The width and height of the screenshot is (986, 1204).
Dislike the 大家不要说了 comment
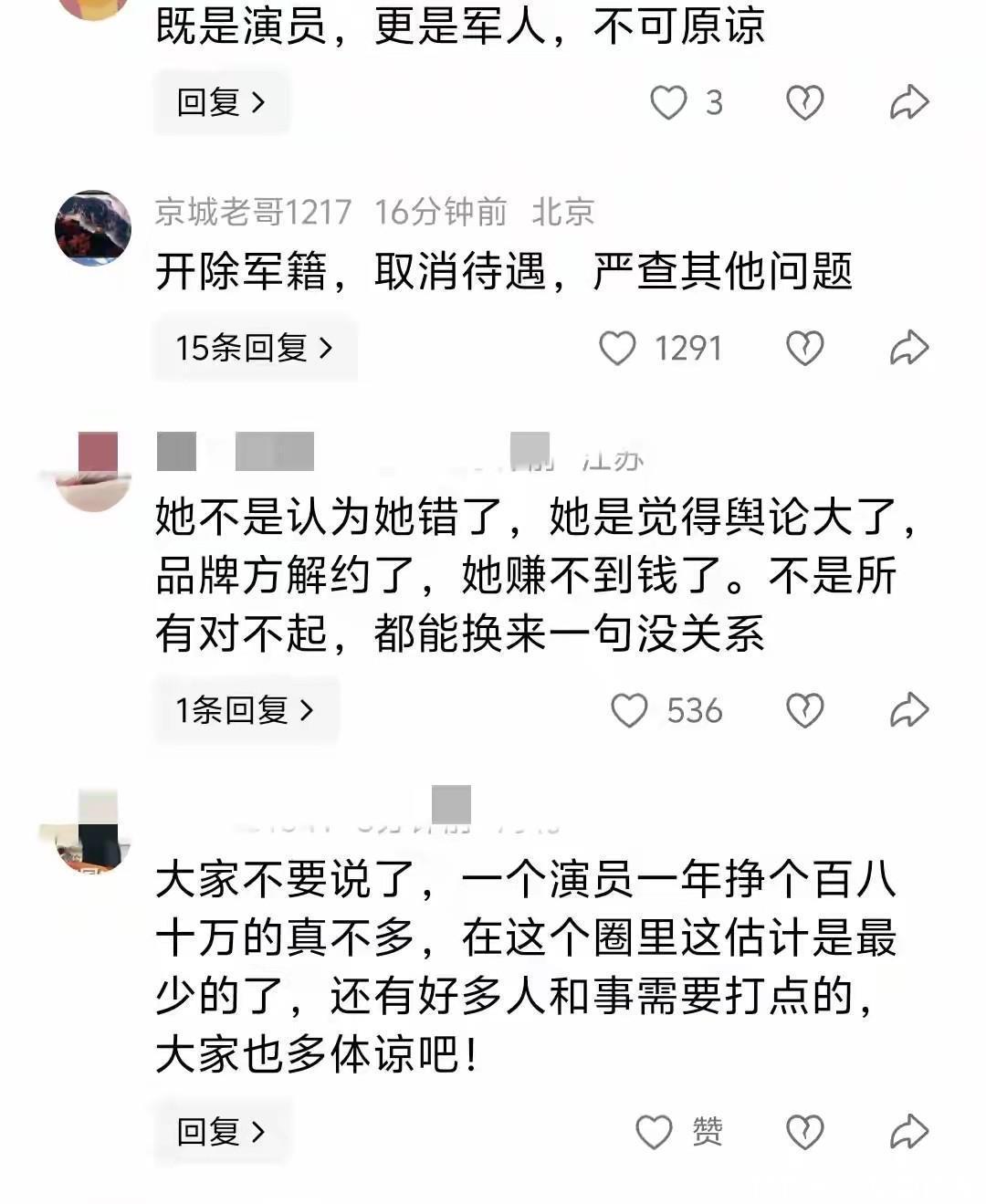point(804,1132)
